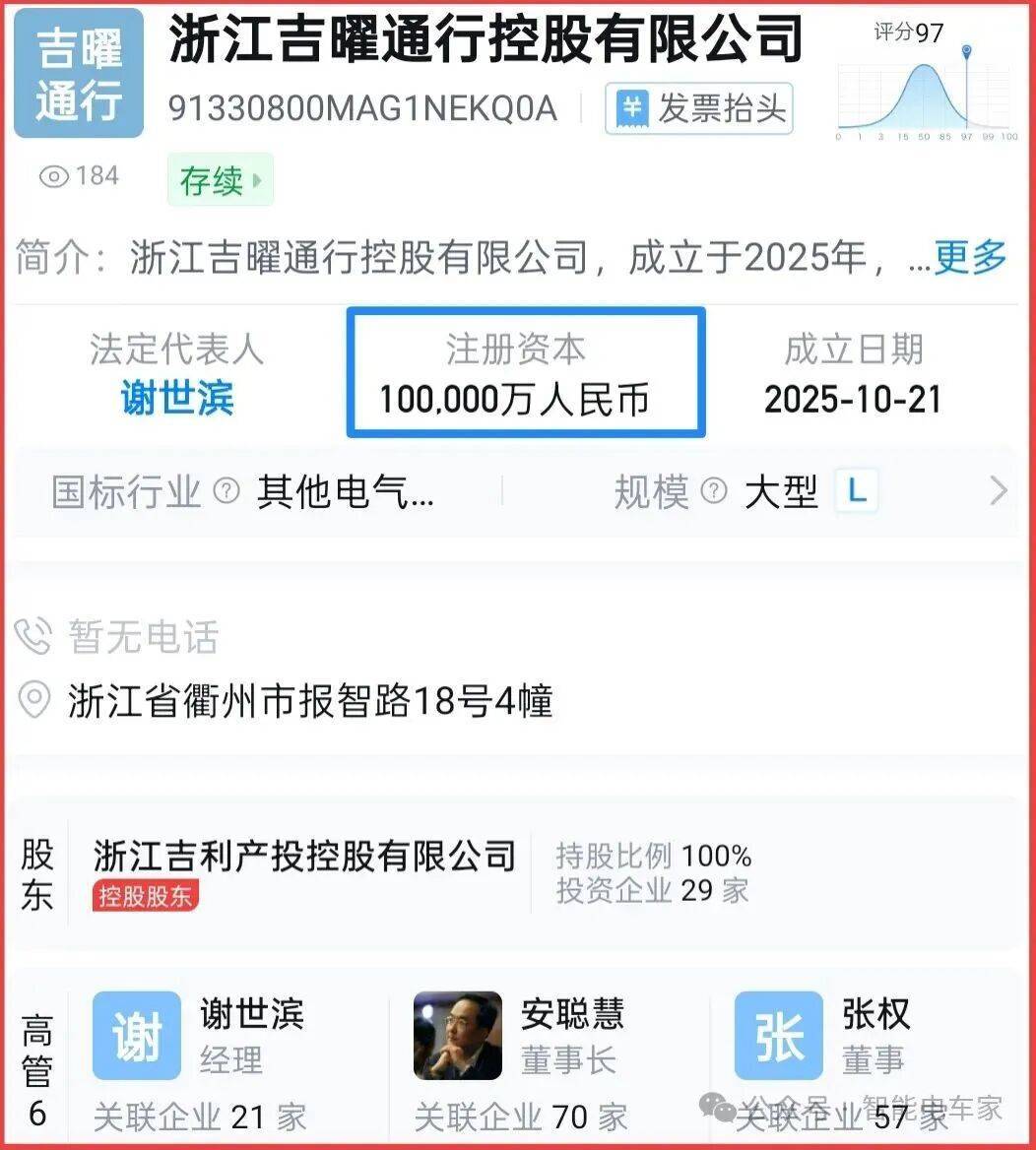The height and width of the screenshot is (1150, 1036).
Task: Click the 发票抬头 button
Action: pyautogui.click(x=698, y=109)
